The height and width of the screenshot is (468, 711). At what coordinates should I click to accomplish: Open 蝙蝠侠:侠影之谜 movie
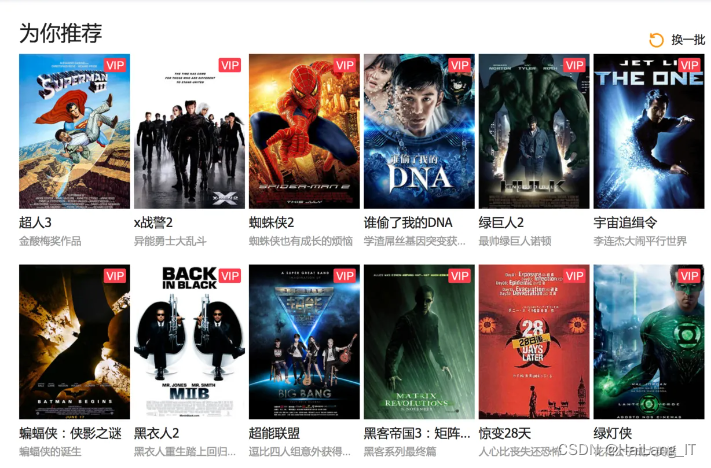tap(74, 342)
